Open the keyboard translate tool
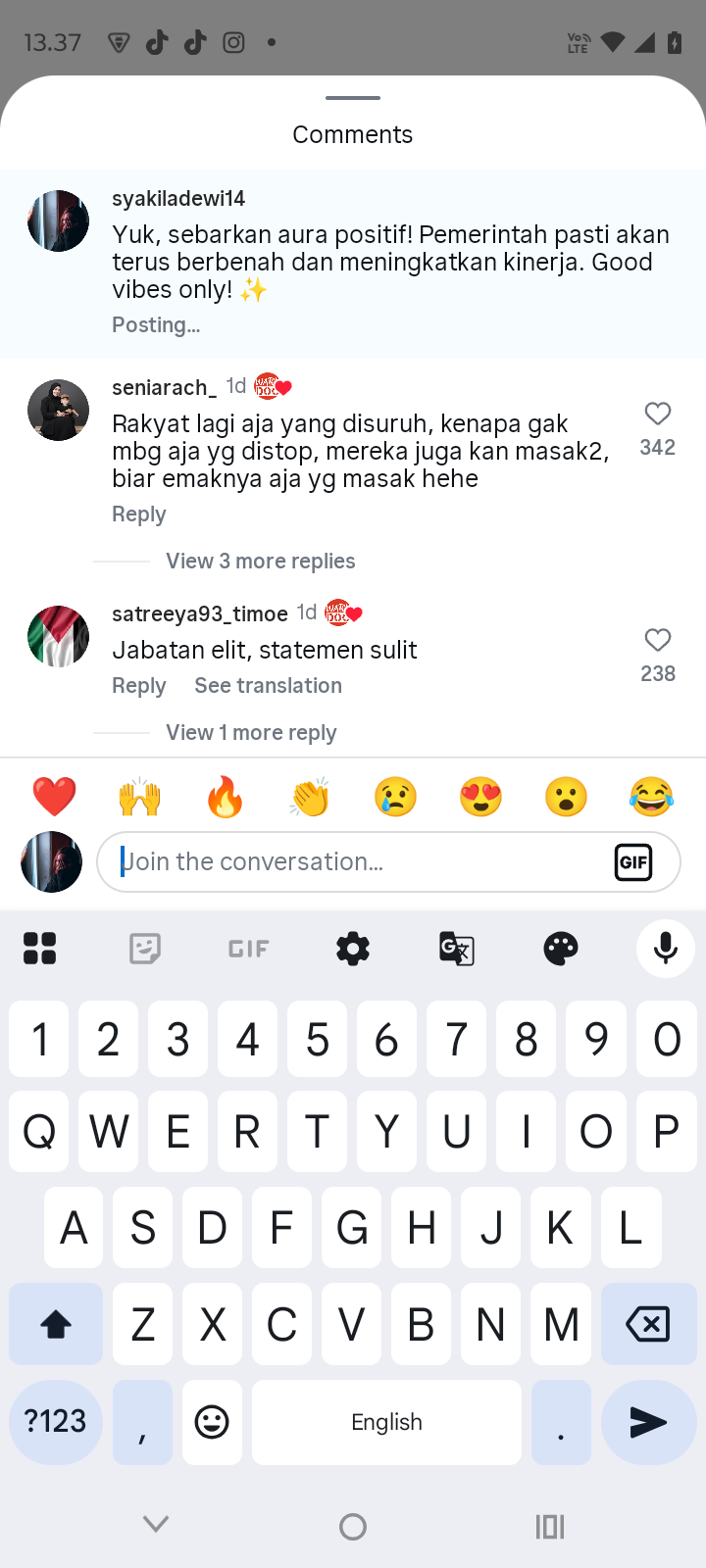Viewport: 706px width, 1568px height. pyautogui.click(x=457, y=949)
